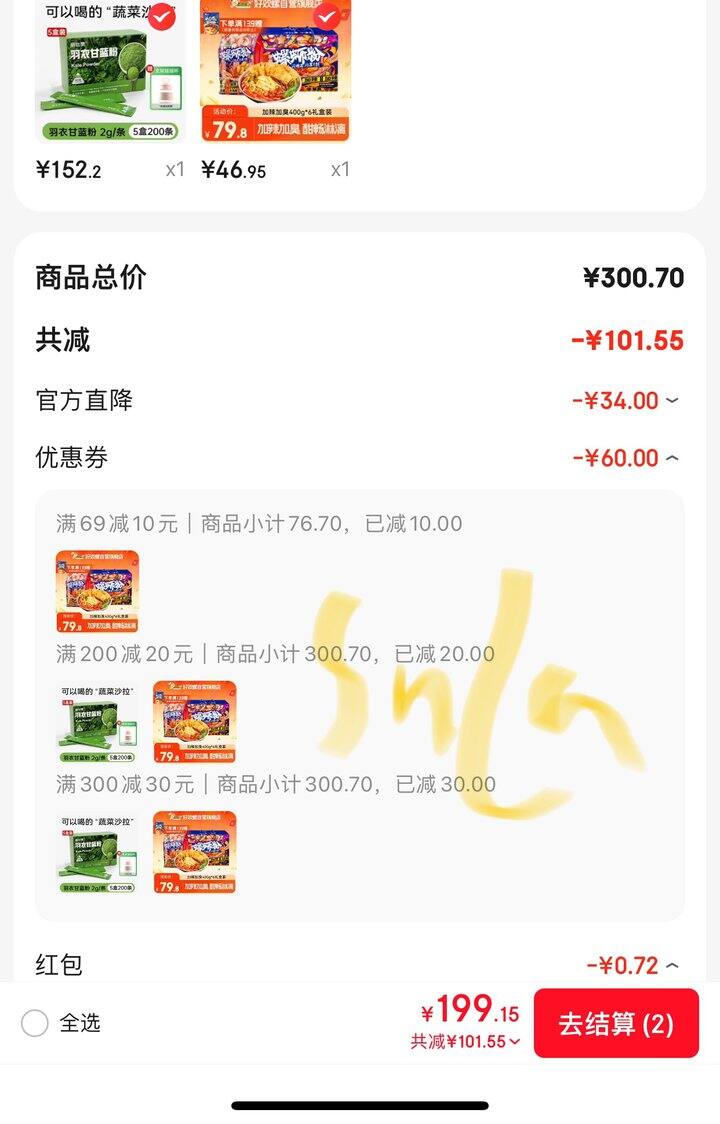Uncheck the snail noodle product checkmark
Screen dimensions: 720x1124
coord(326,16)
